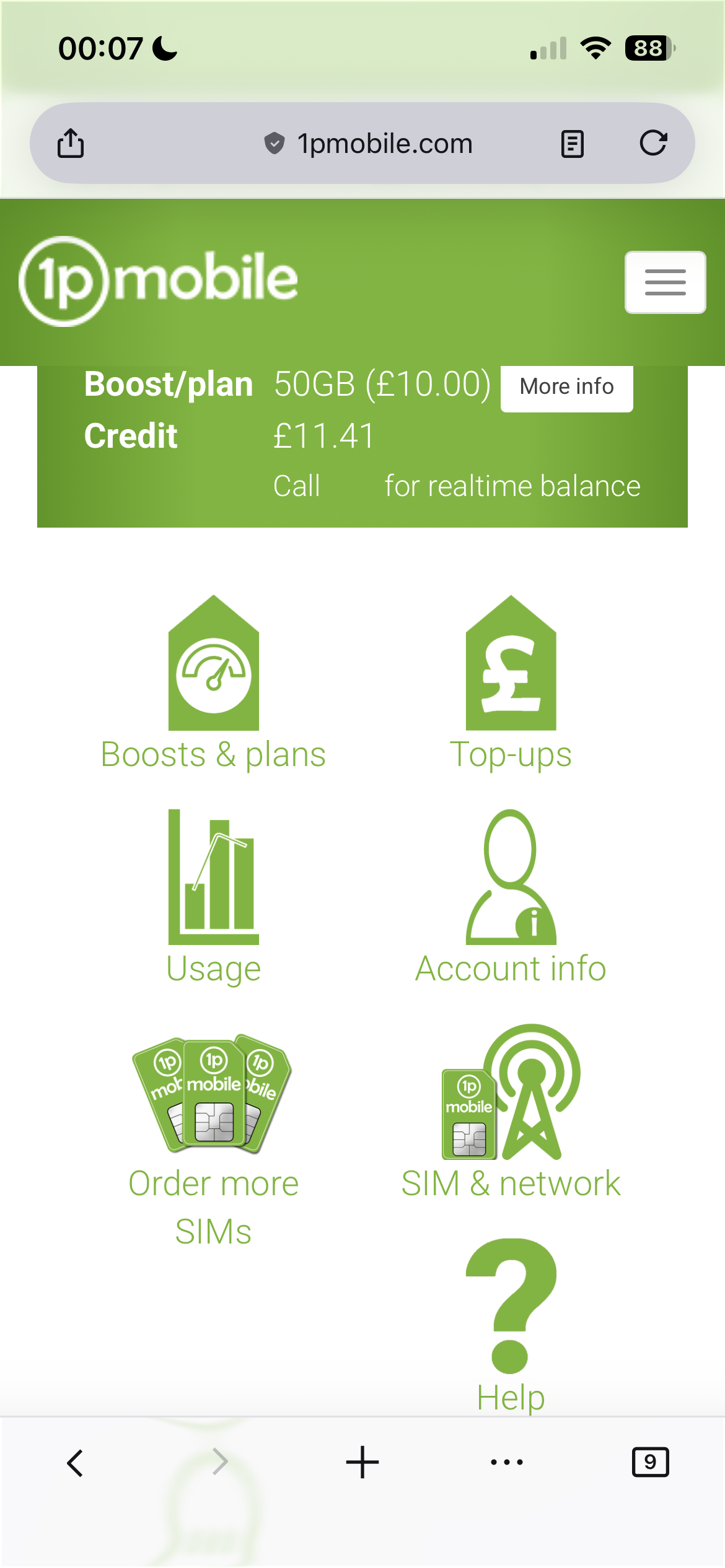Show the nine open tabs
Screen dimensions: 725x1568
(x=650, y=1463)
